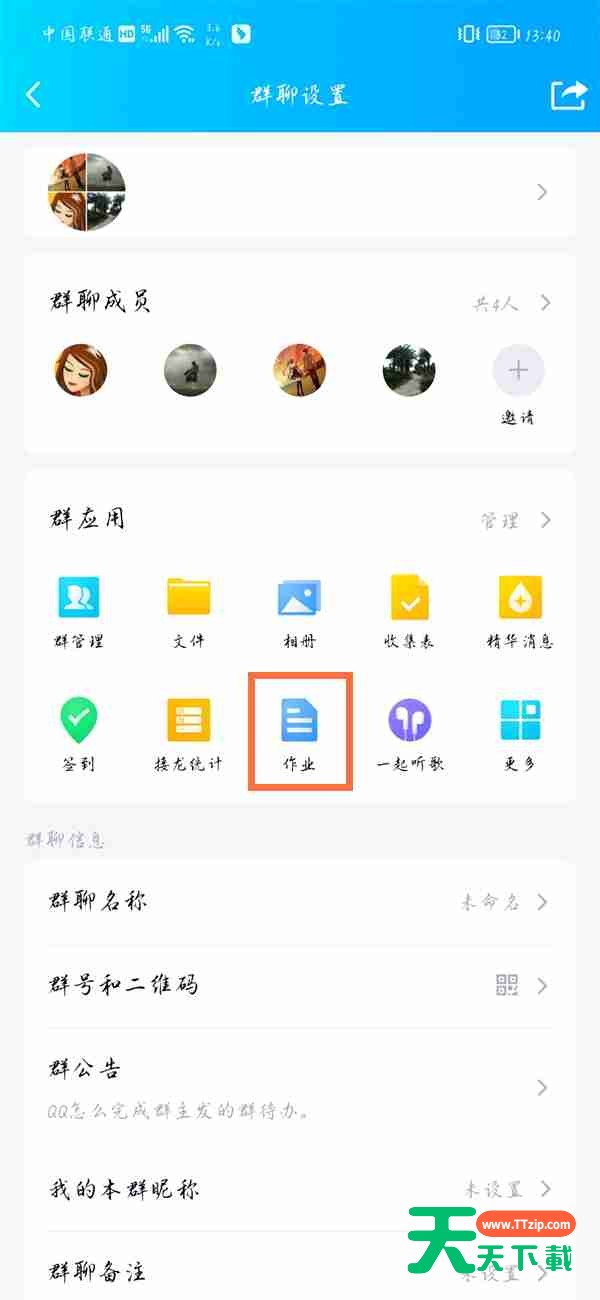The width and height of the screenshot is (600, 1300).
Task: Open 管理 for group apps
Action: (514, 520)
